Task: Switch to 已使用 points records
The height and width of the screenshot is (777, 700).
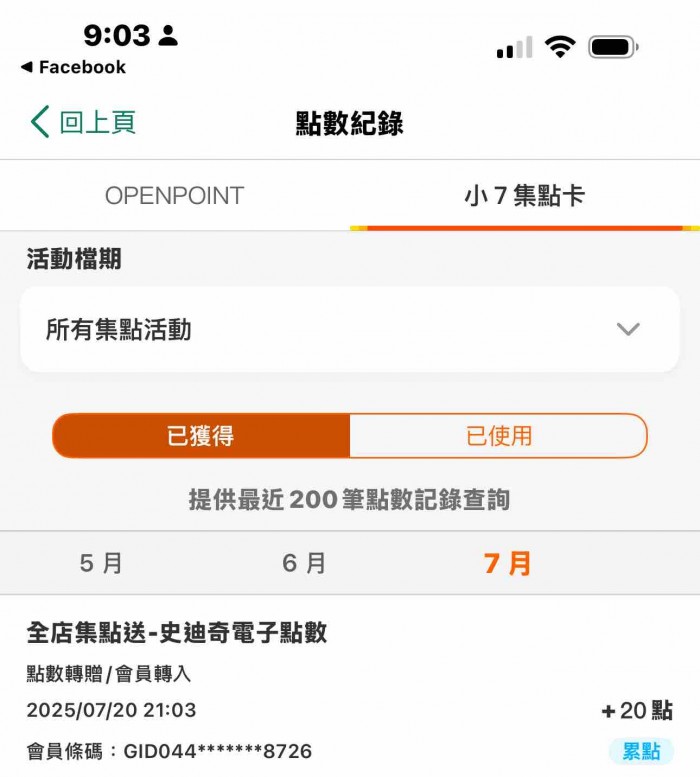Action: (x=498, y=436)
